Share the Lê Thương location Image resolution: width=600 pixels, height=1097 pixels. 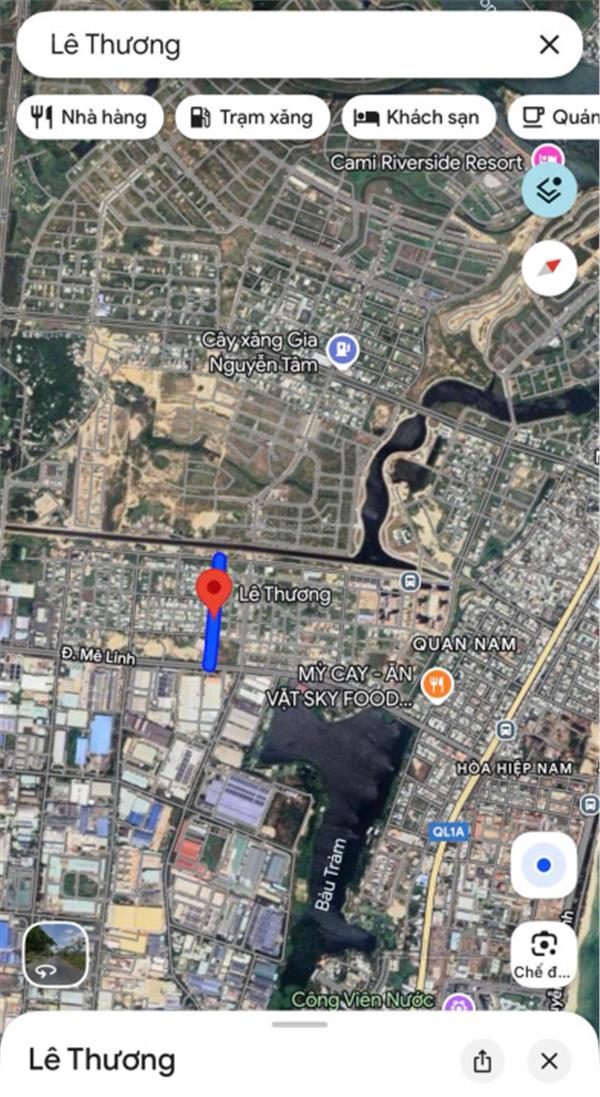point(483,1061)
